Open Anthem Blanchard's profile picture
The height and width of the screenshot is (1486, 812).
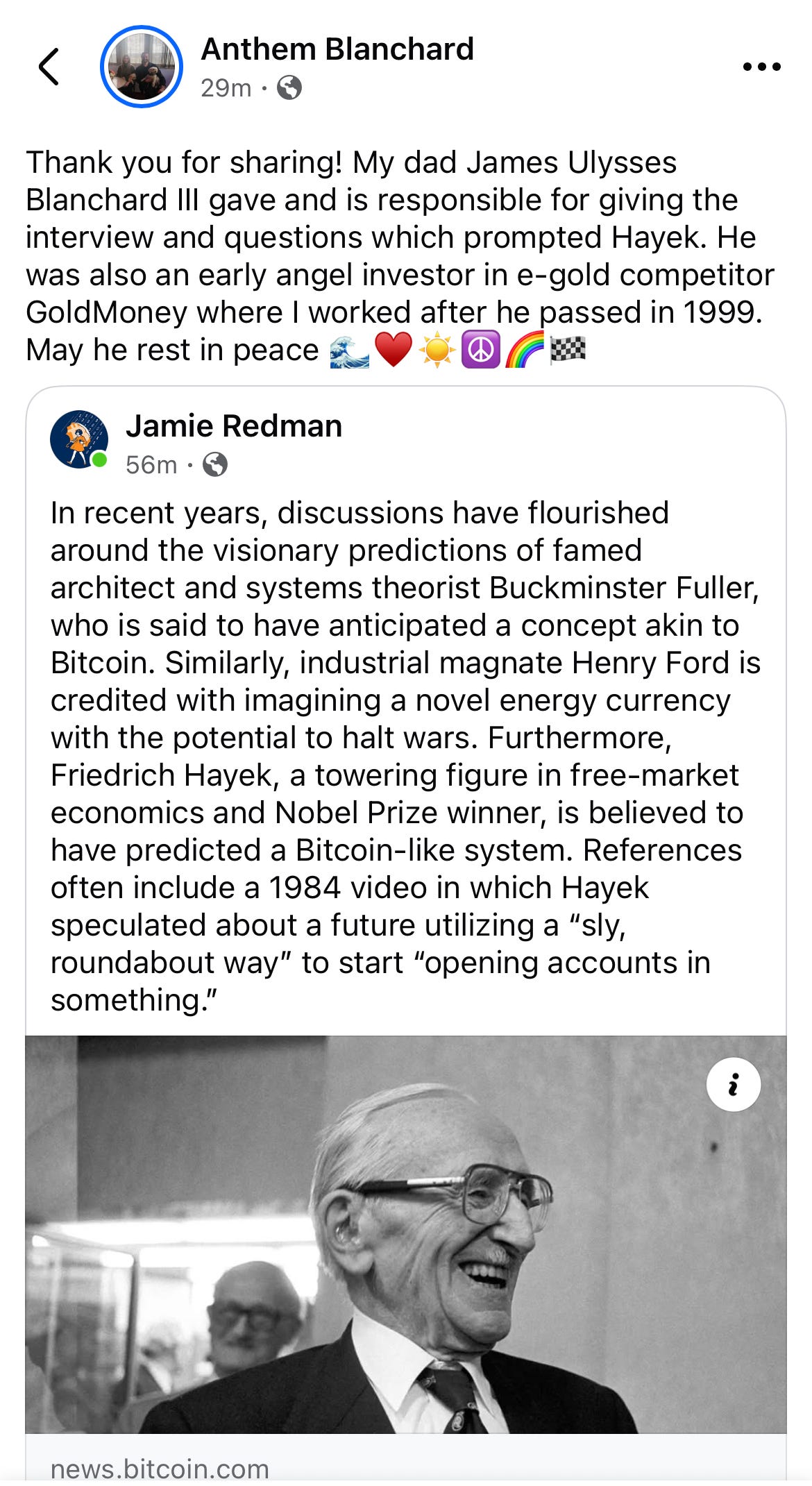142,67
